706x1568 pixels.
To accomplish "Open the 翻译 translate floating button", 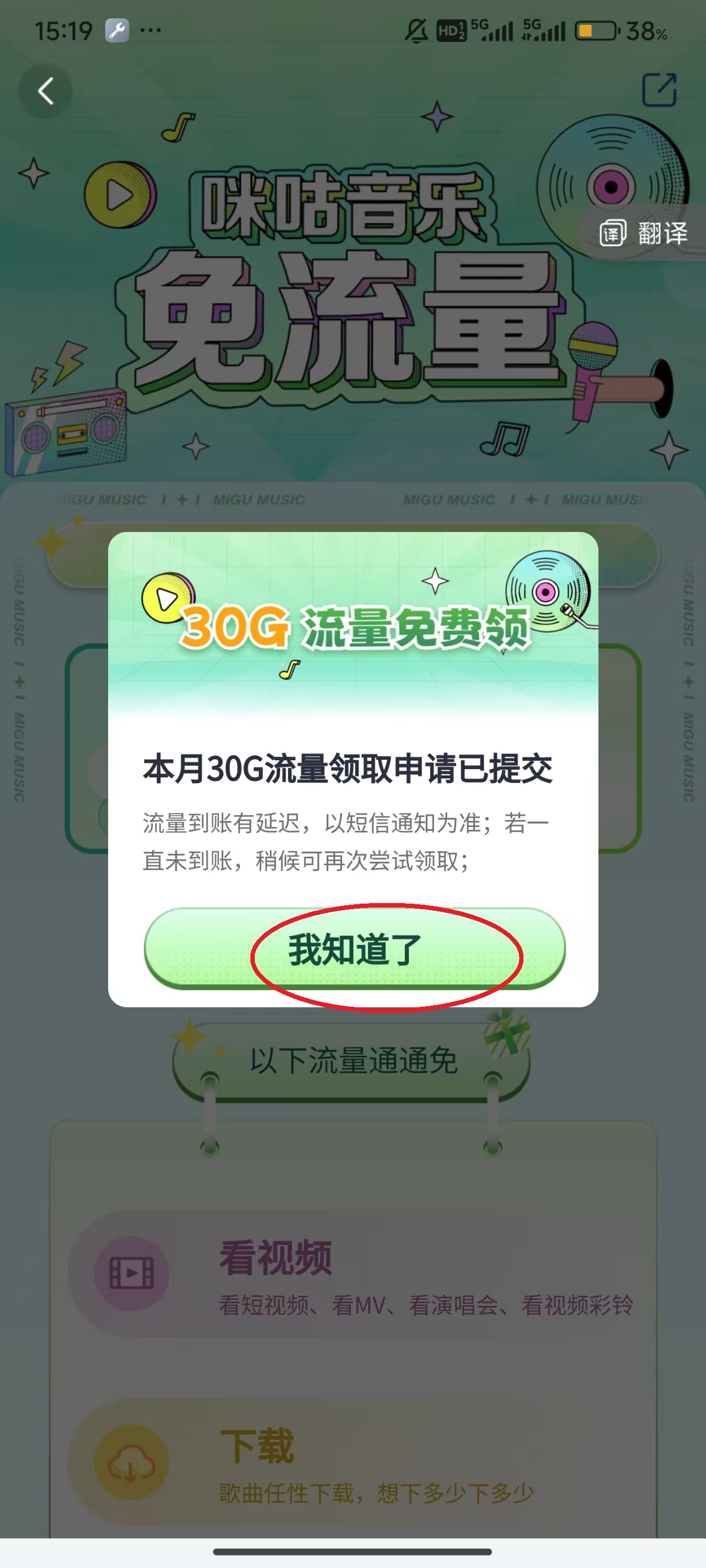I will 644,233.
